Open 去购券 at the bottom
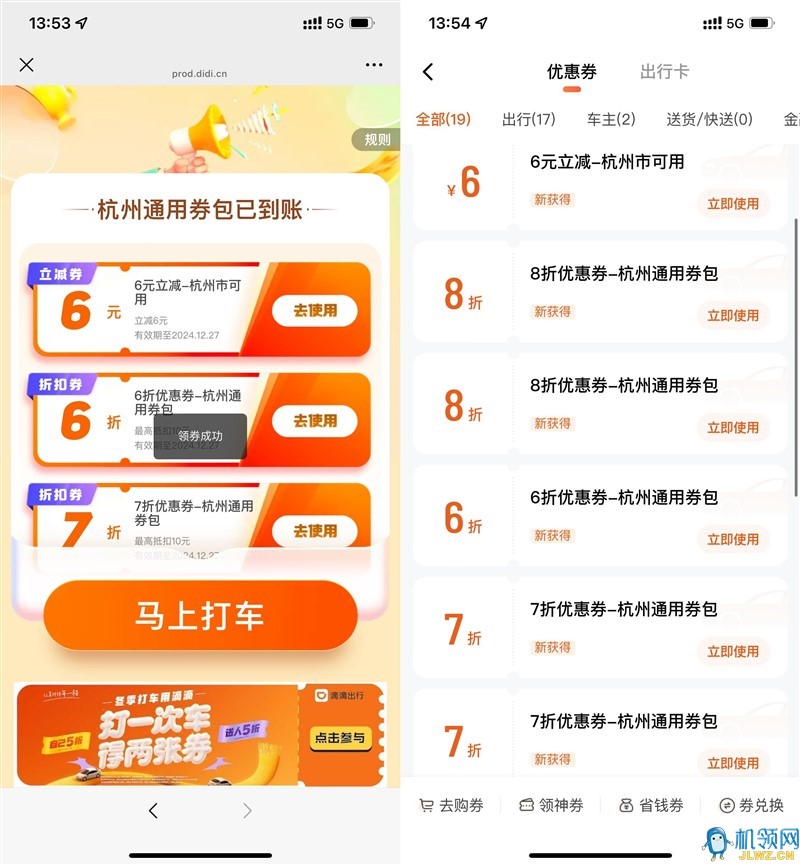 click(451, 805)
